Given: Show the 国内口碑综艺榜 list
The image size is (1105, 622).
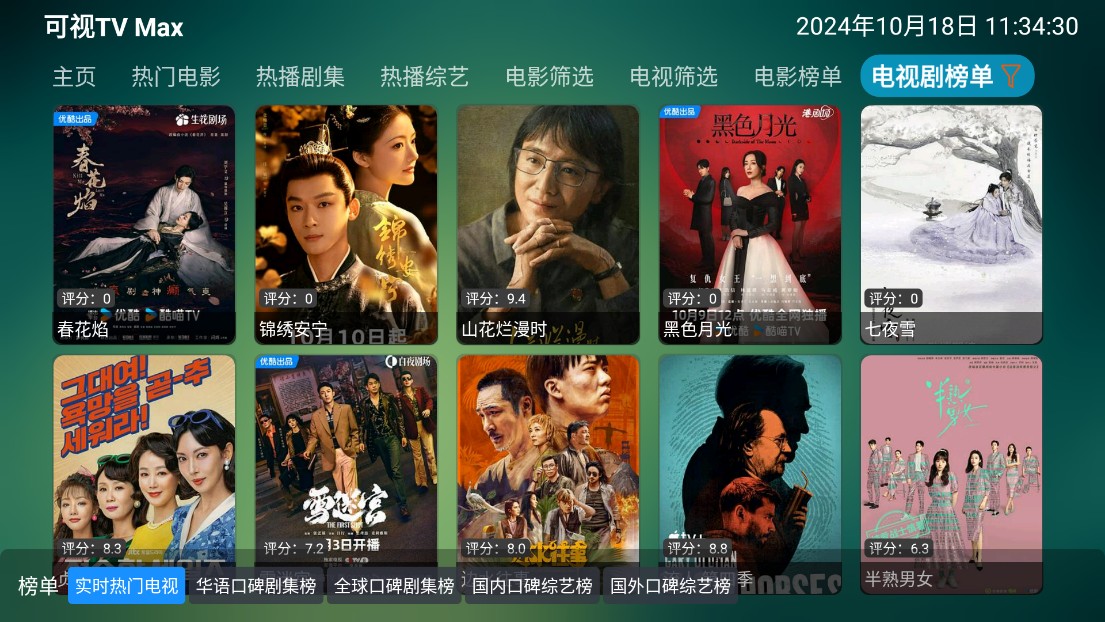Looking at the screenshot, I should click(532, 586).
